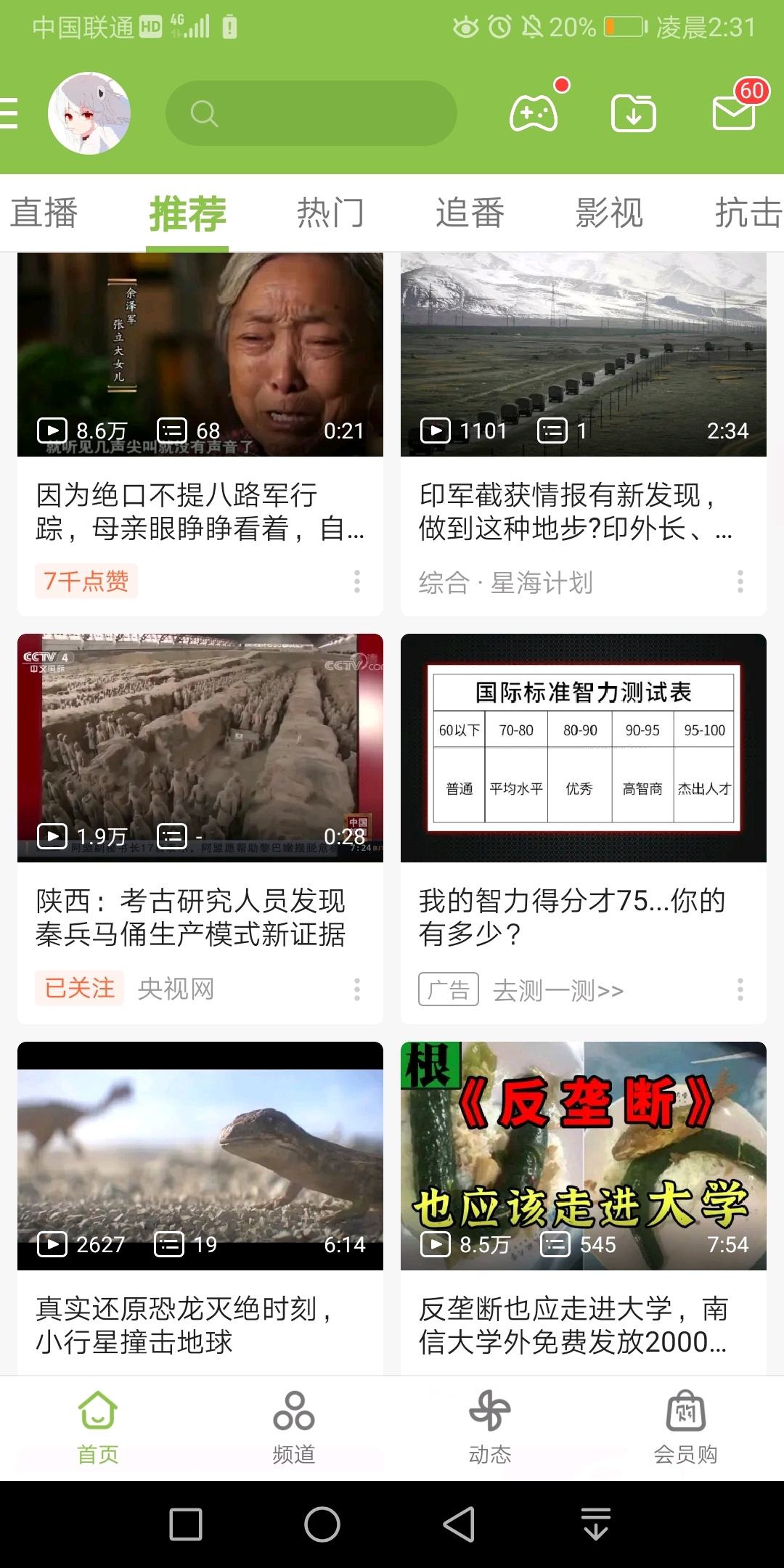
Task: Open more options for the 印军截获情报 video
Action: (740, 581)
